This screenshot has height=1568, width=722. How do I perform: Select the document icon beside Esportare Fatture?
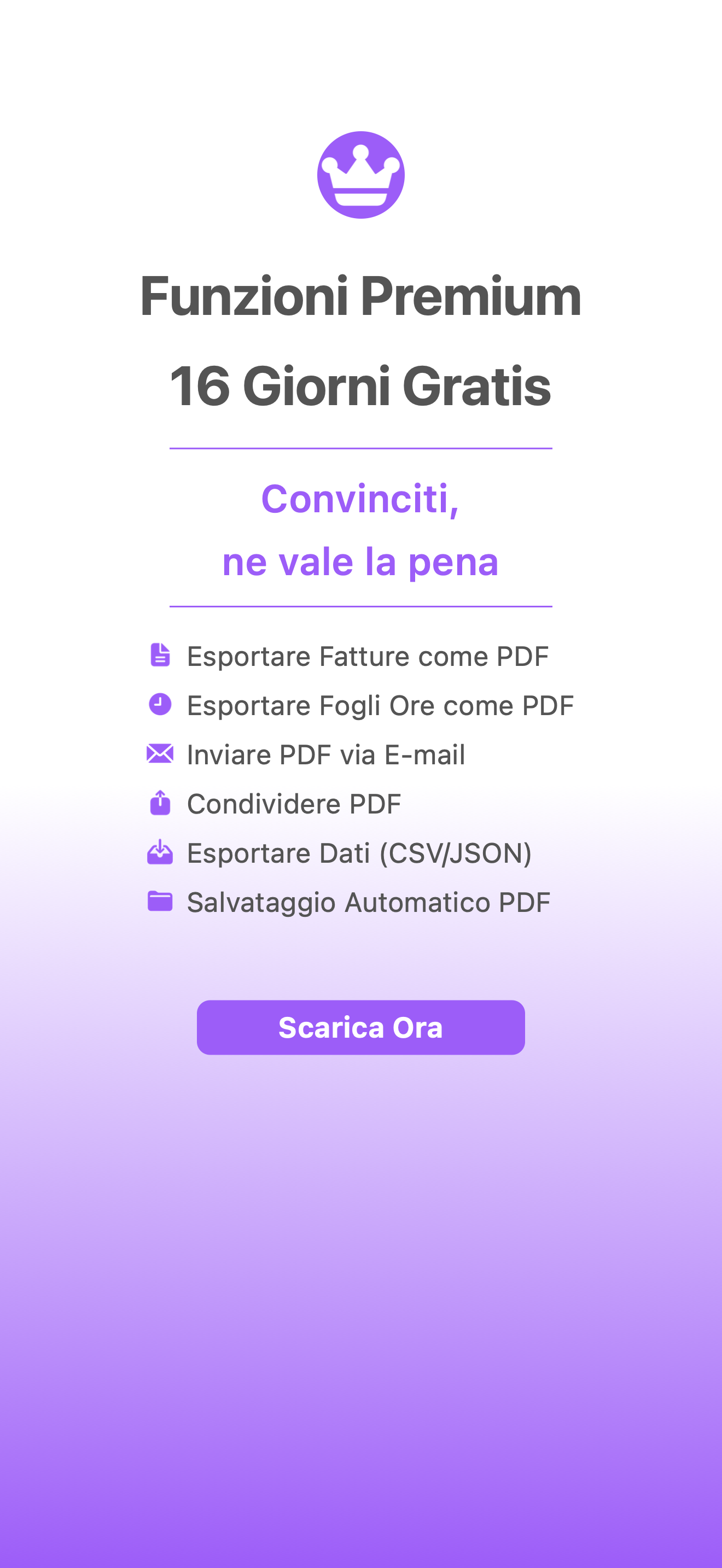point(160,656)
